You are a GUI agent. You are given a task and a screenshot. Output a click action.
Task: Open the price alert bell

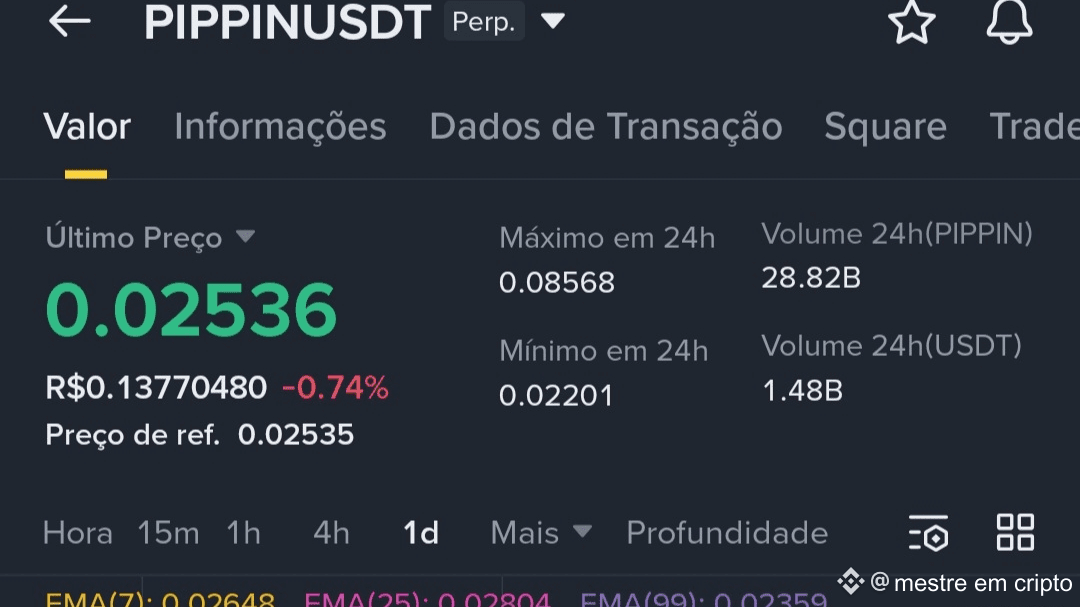(x=1009, y=21)
